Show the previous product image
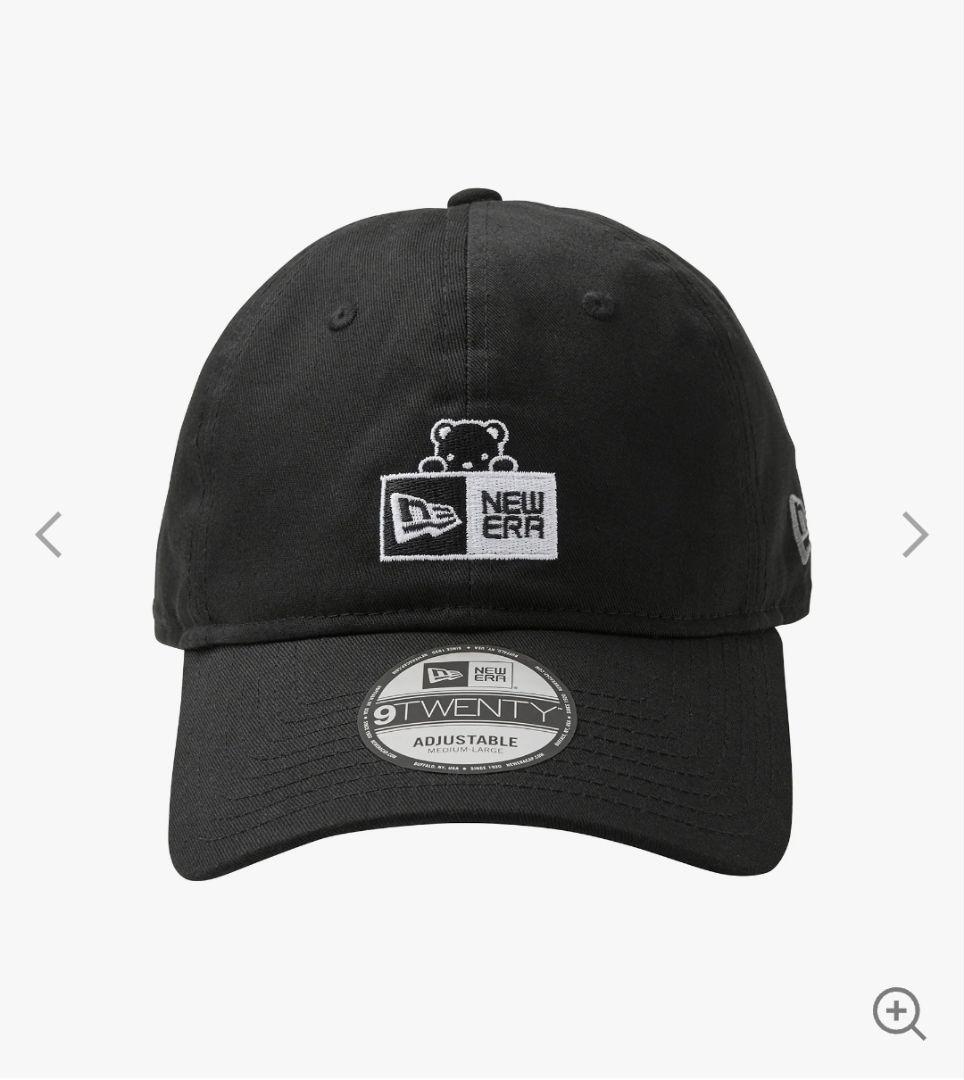Image resolution: width=964 pixels, height=1080 pixels. [x=48, y=534]
